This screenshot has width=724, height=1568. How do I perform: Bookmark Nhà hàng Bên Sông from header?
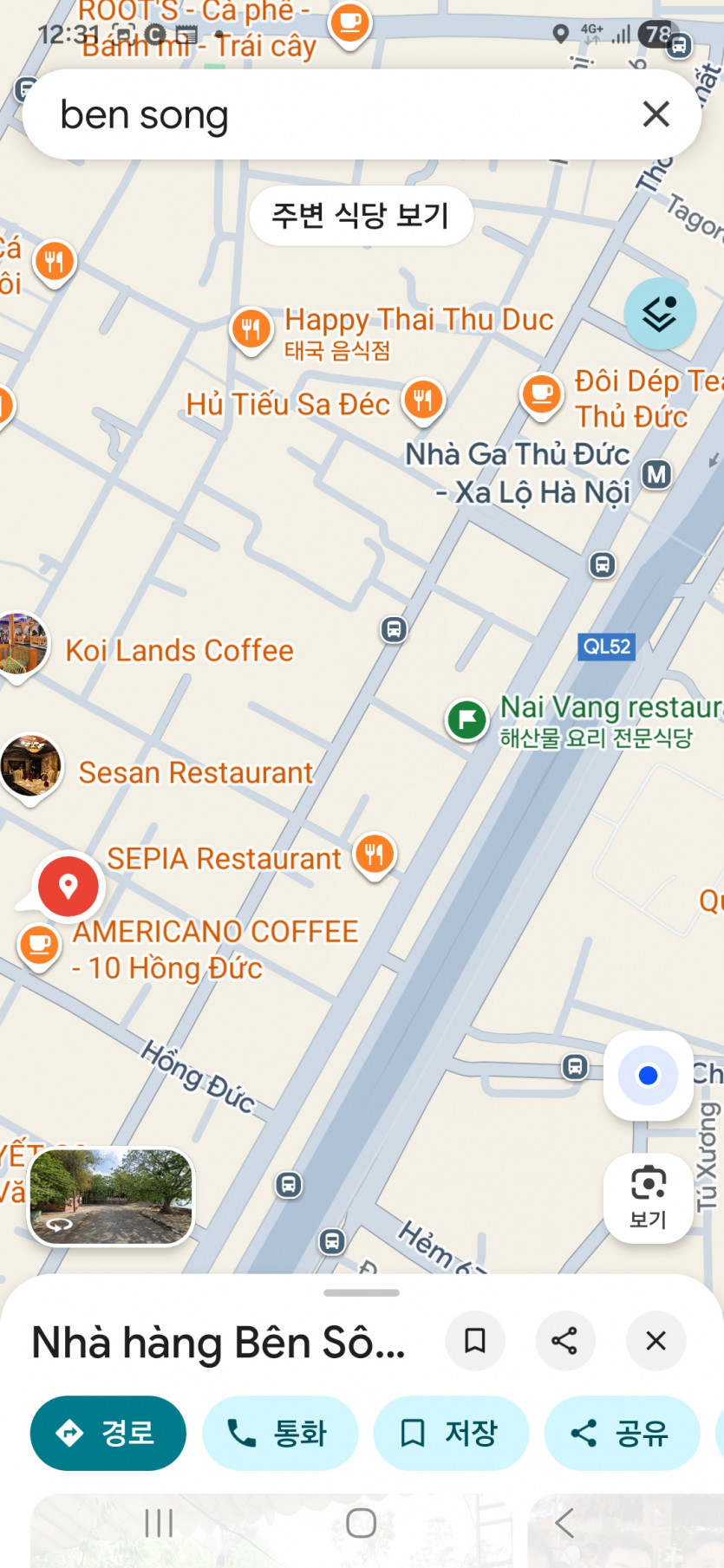coord(474,1341)
